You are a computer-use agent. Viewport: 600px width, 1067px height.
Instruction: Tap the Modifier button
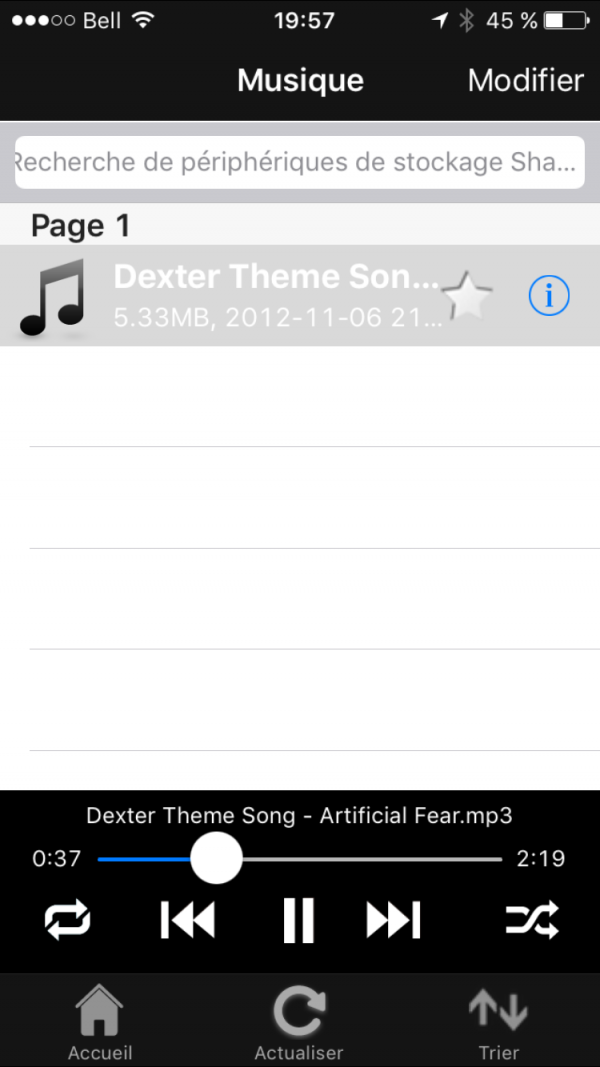[x=525, y=80]
